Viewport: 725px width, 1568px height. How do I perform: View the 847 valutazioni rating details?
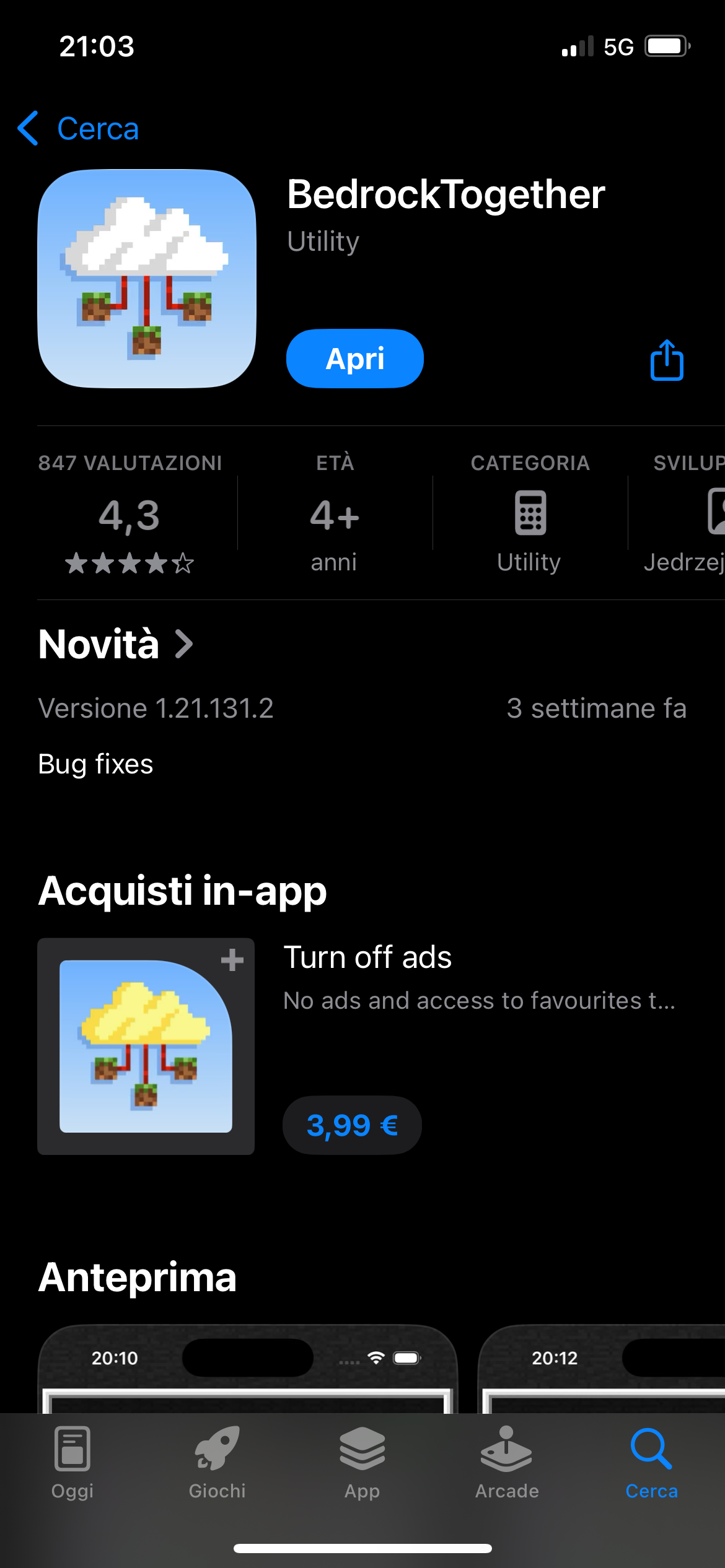[130, 513]
